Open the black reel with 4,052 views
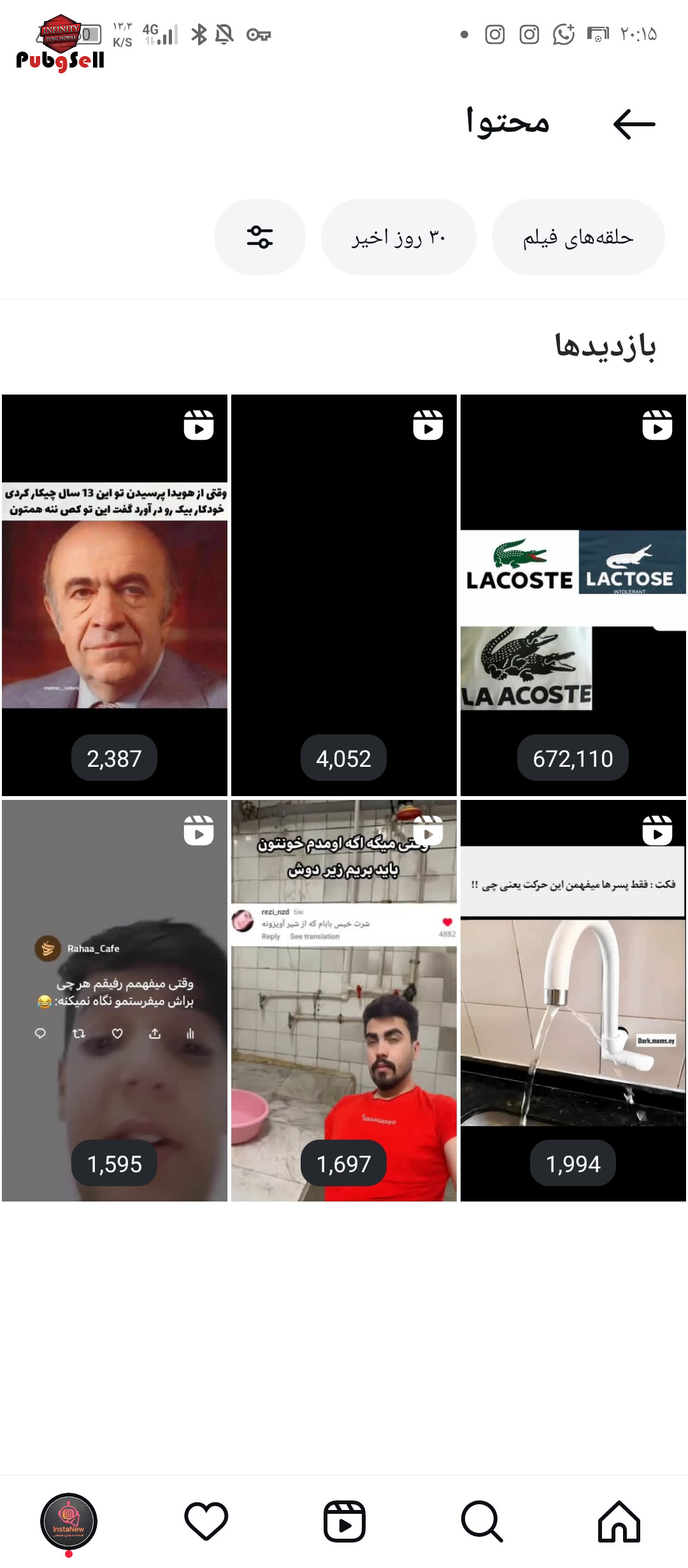 pos(344,595)
